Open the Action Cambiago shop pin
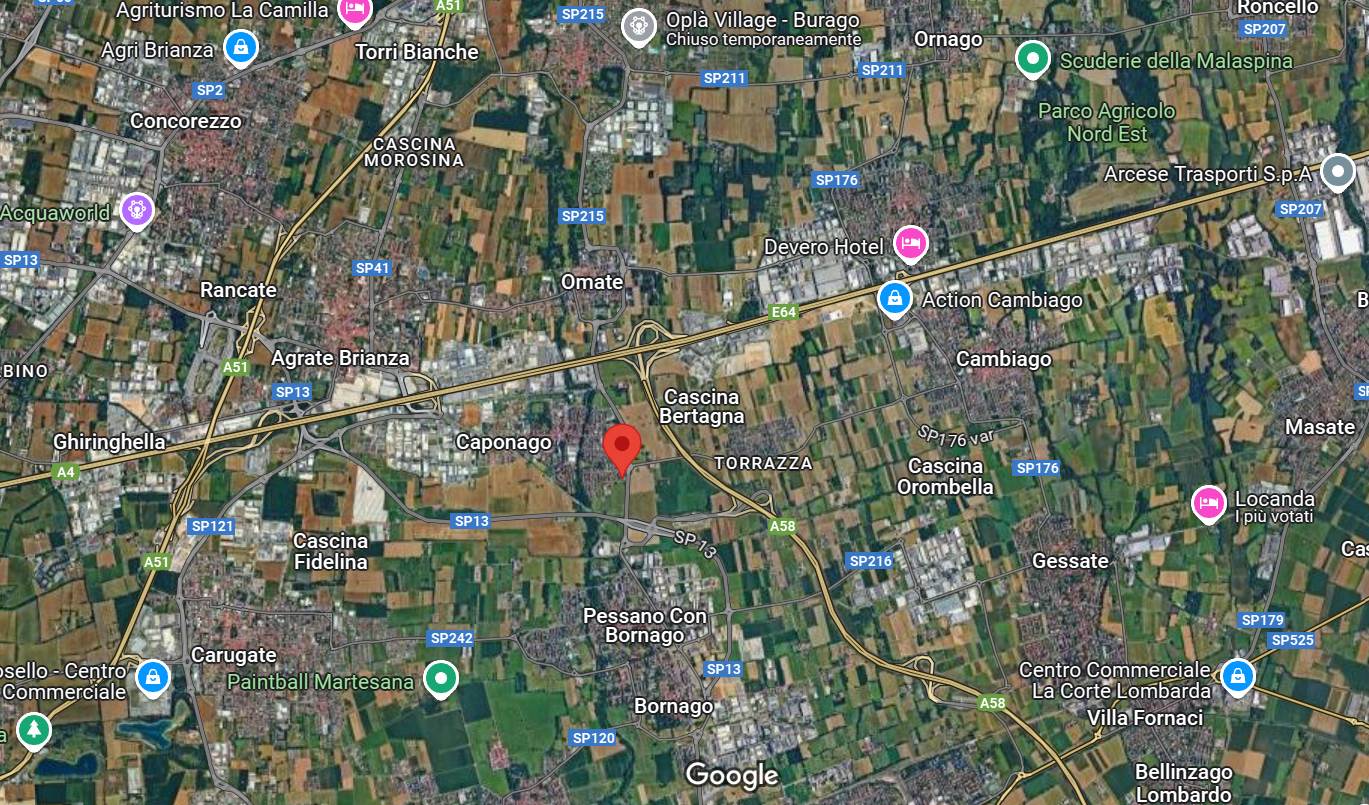Viewport: 1369px width, 805px height. pyautogui.click(x=894, y=298)
